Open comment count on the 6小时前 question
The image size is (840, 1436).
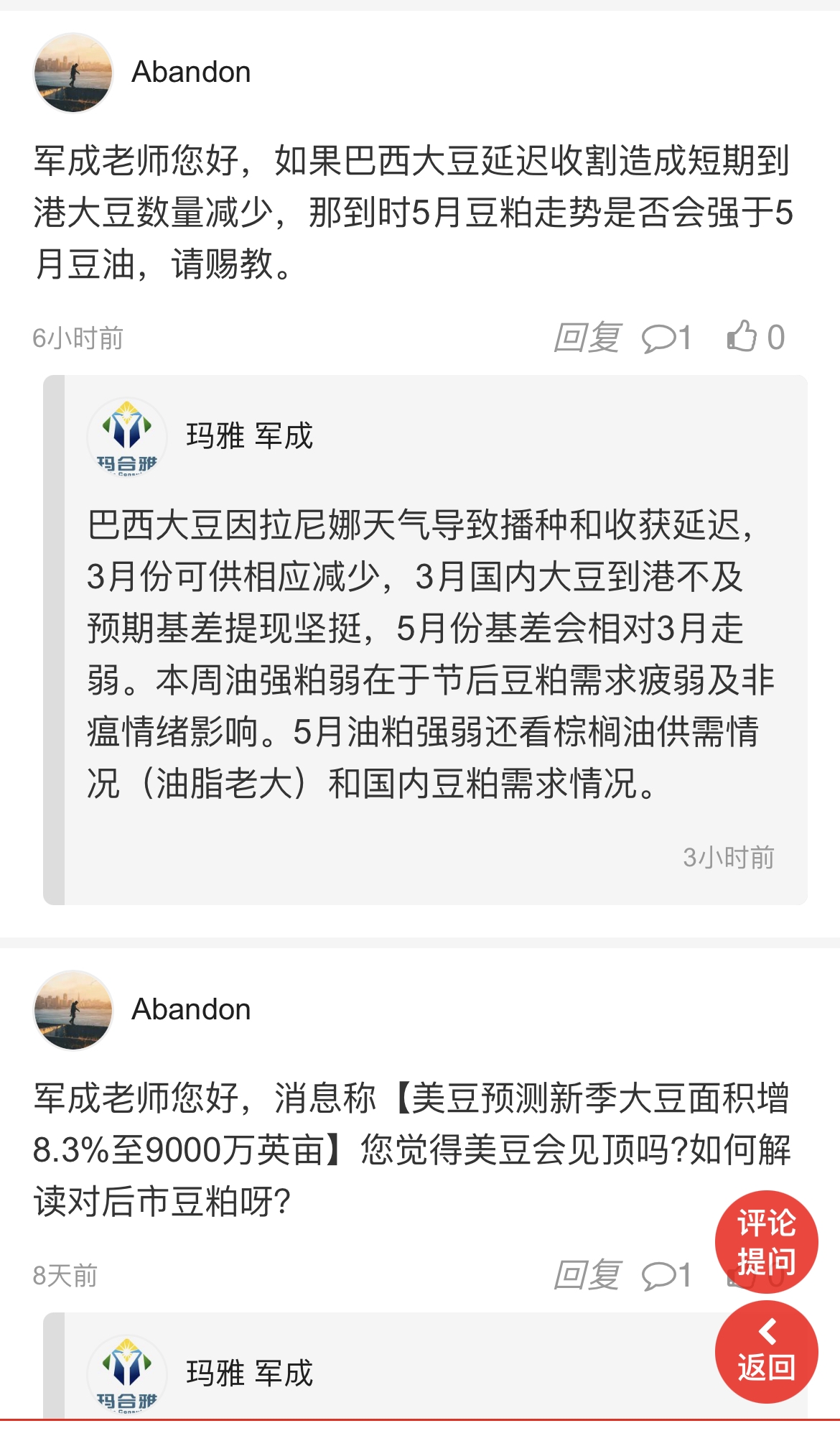pos(666,338)
